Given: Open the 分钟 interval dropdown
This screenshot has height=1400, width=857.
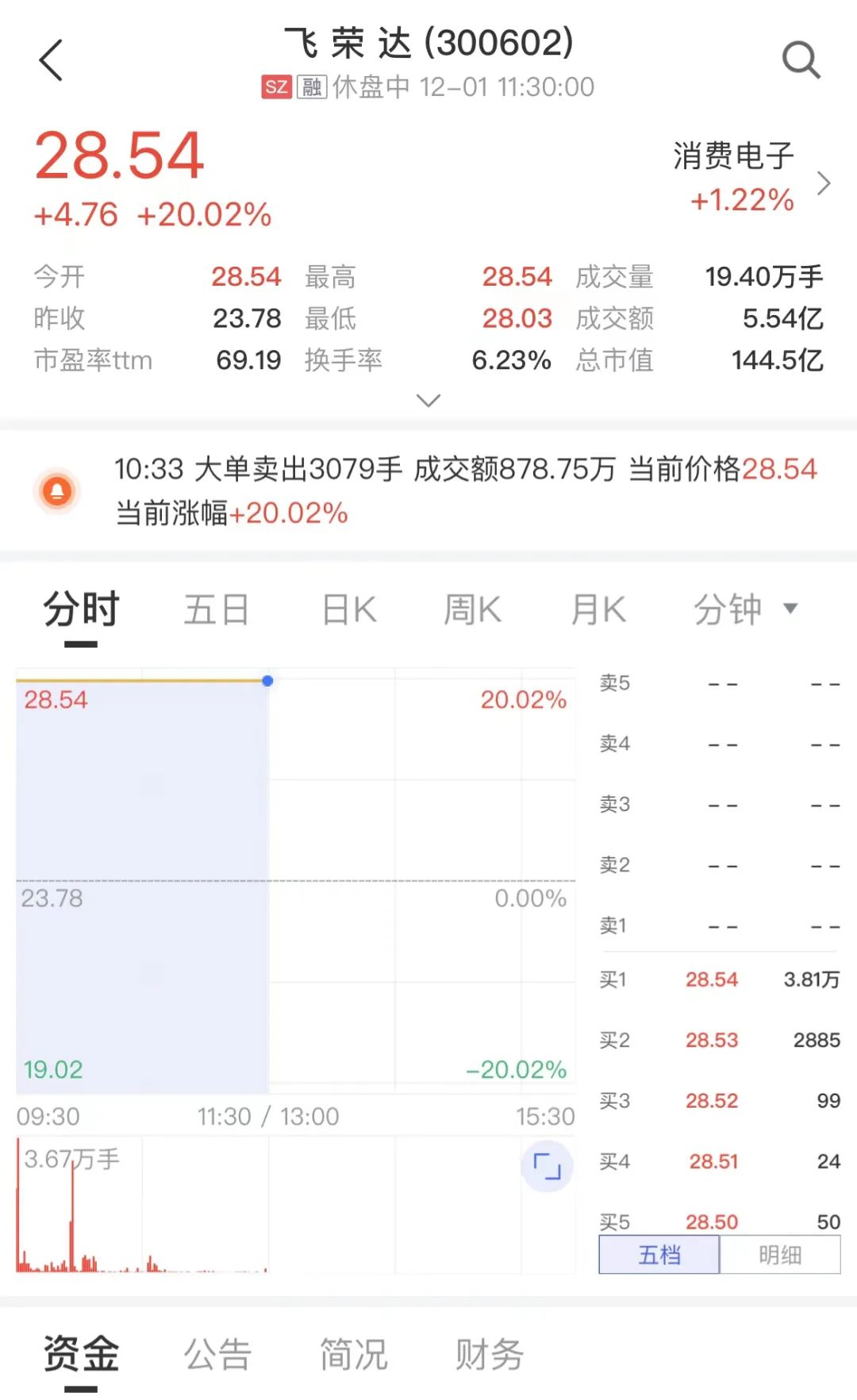Looking at the screenshot, I should click(744, 610).
